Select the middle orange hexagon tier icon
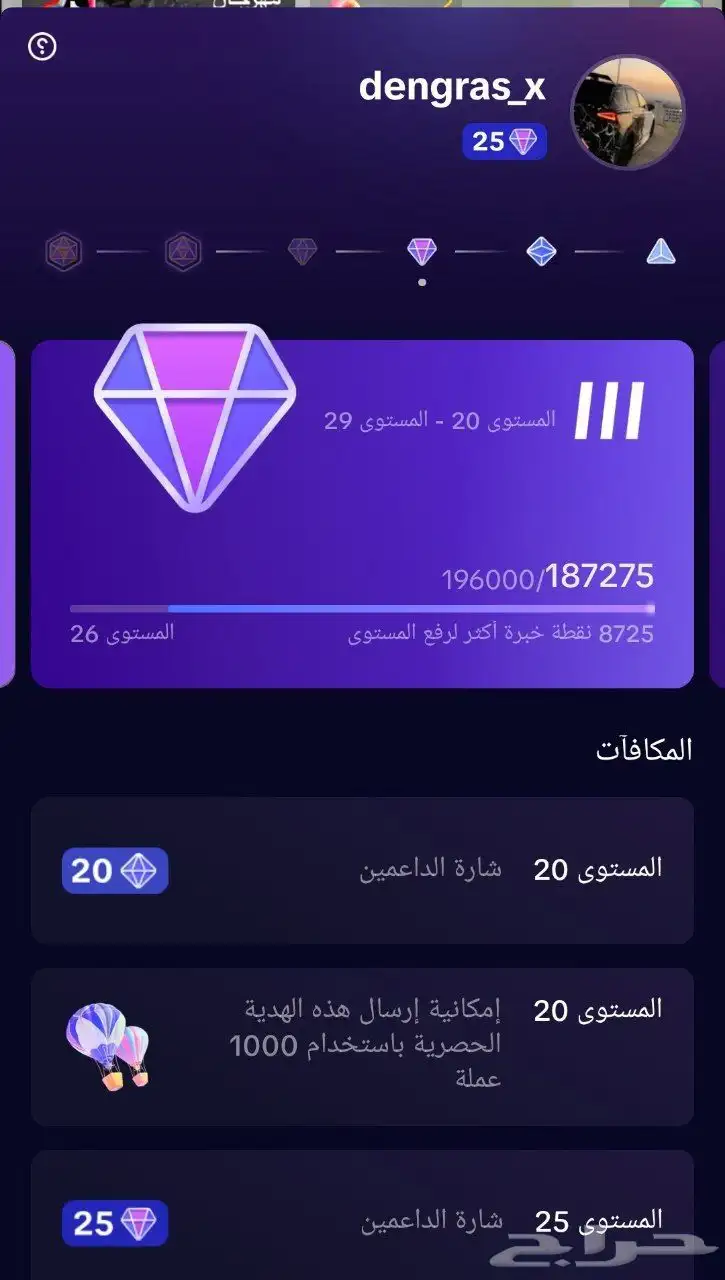The image size is (725, 1280). coord(183,251)
